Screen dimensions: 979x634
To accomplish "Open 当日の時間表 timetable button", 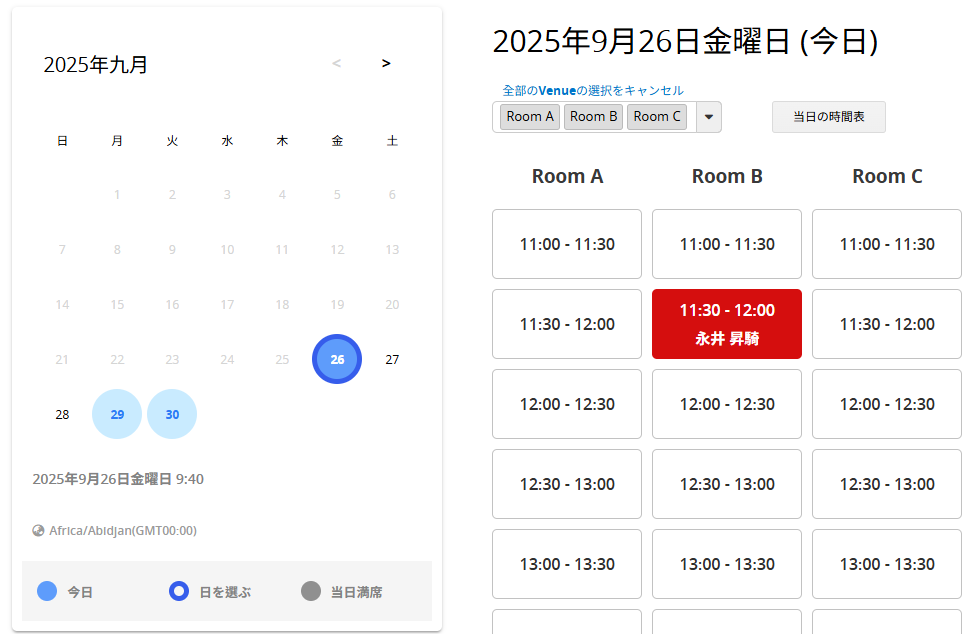I will pyautogui.click(x=828, y=117).
